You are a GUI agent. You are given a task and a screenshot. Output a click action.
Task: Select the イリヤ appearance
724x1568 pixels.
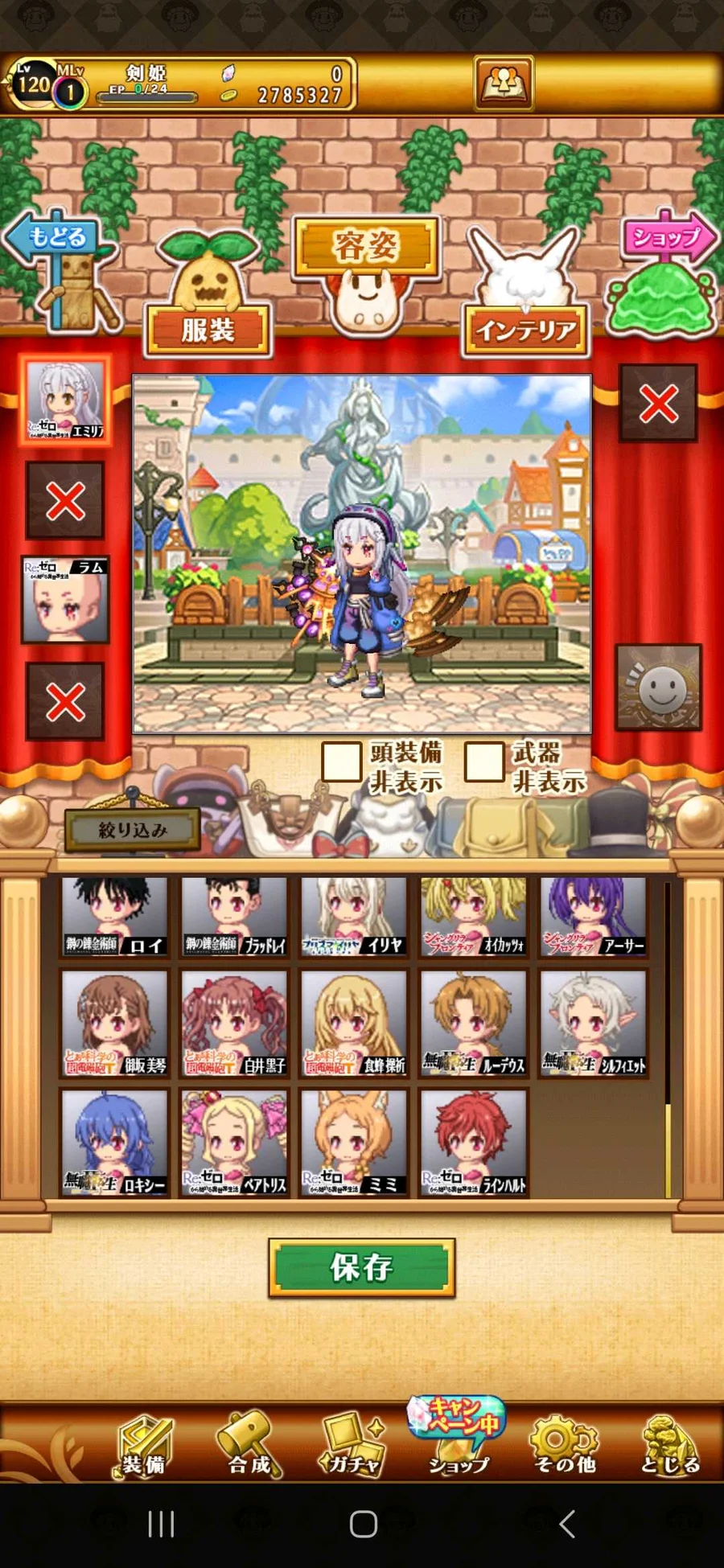pyautogui.click(x=353, y=916)
